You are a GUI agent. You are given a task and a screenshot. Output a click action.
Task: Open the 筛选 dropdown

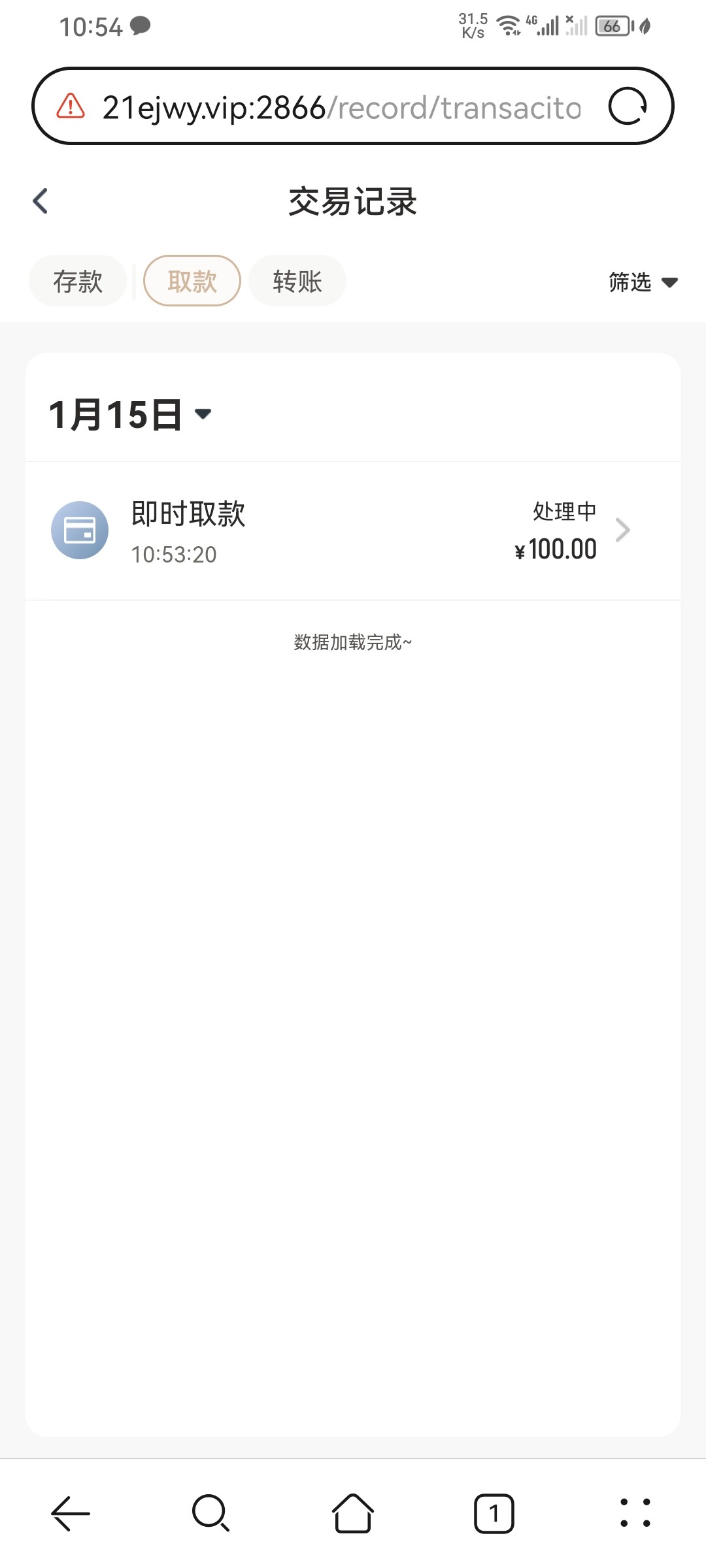[643, 282]
